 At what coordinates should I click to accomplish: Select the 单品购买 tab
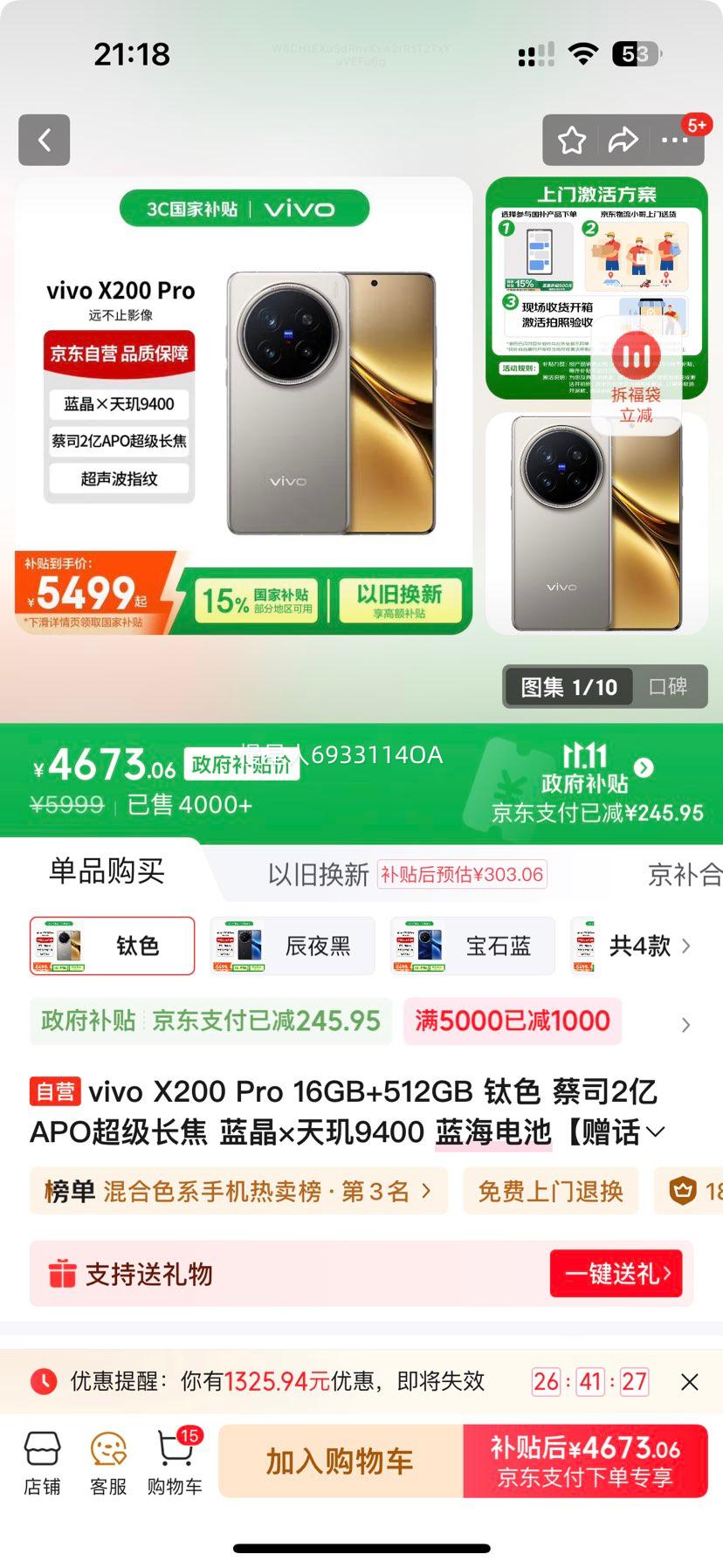click(107, 870)
